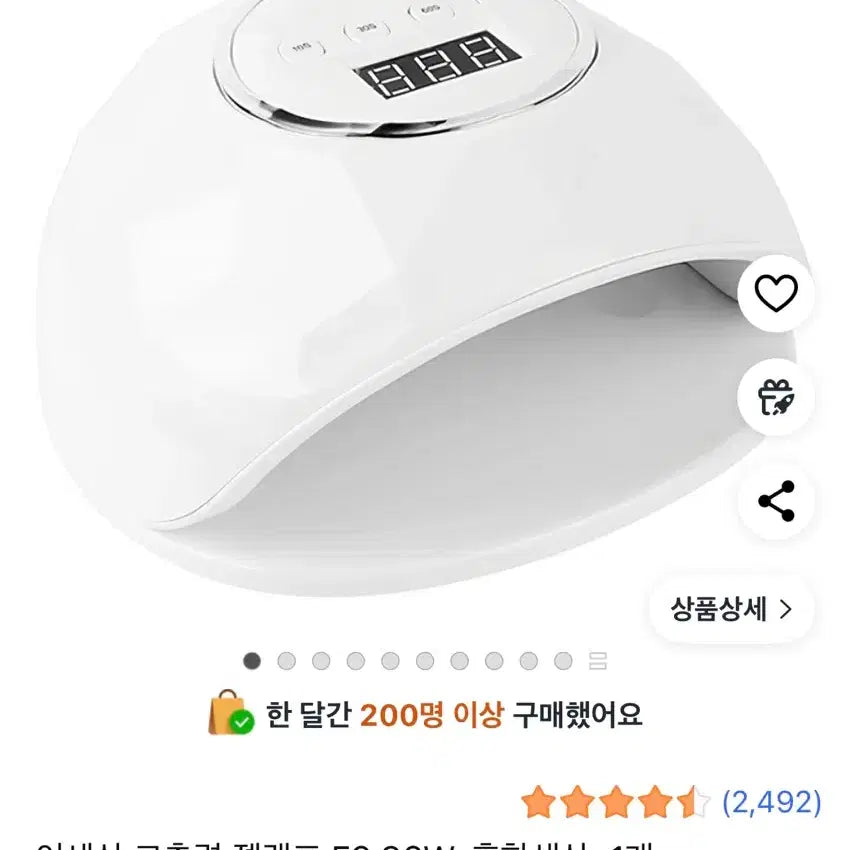Open the nail lamp product image
This screenshot has width=850, height=850.
pos(400,300)
